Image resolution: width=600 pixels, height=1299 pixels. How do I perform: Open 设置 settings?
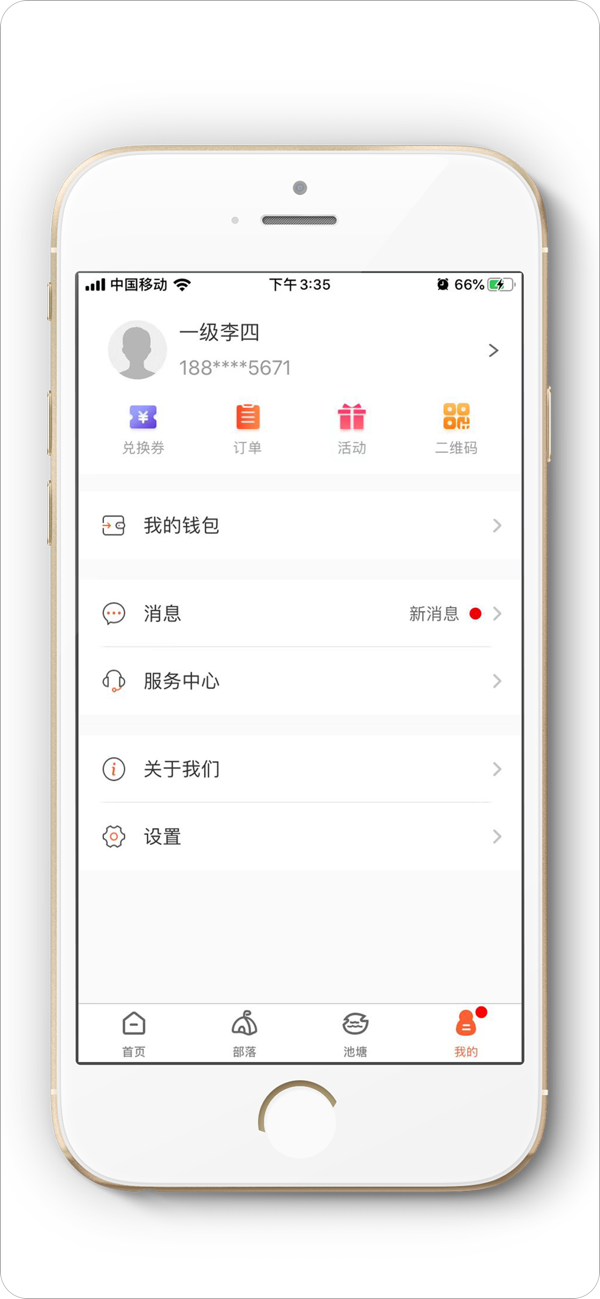click(300, 837)
